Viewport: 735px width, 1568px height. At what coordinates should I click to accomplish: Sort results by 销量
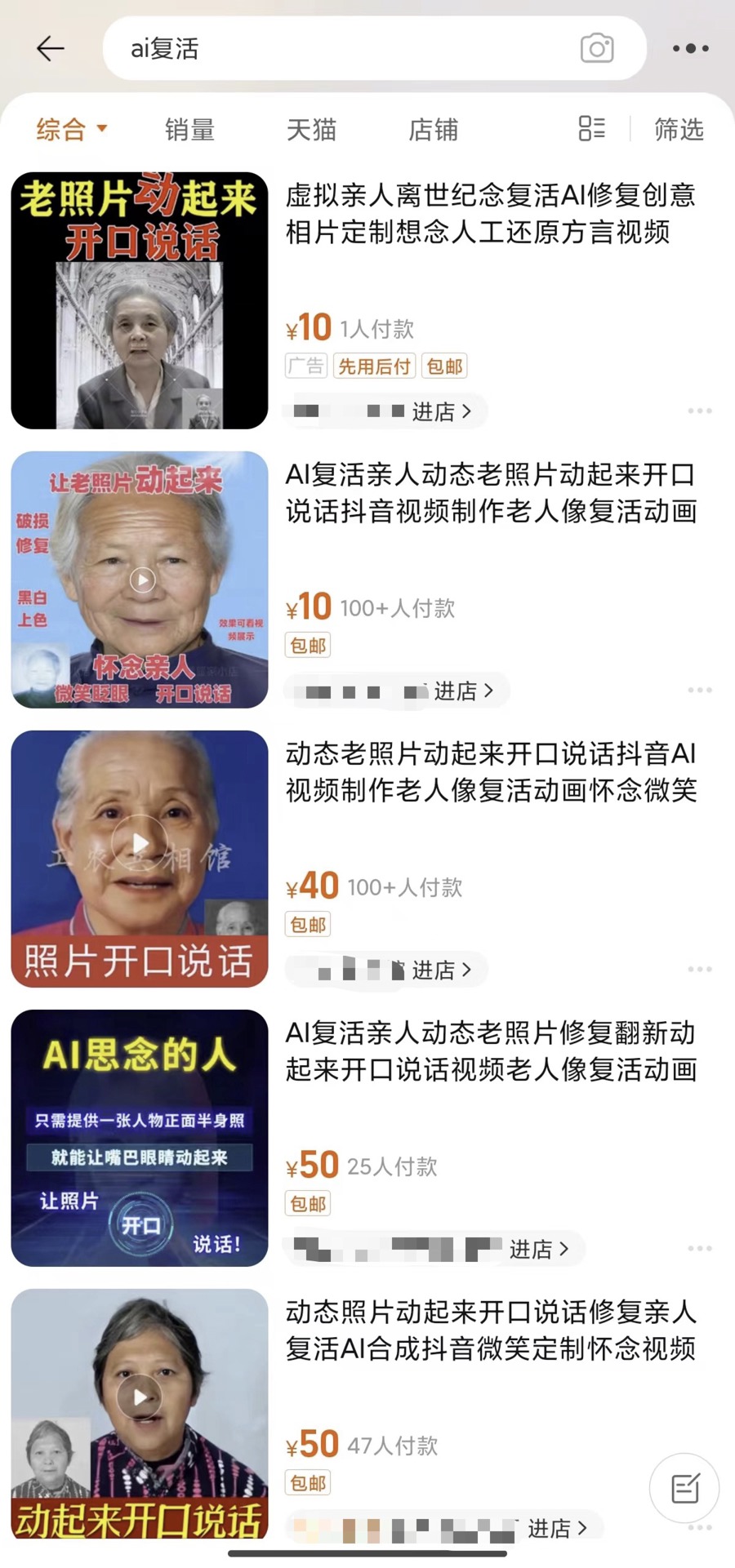[x=189, y=130]
